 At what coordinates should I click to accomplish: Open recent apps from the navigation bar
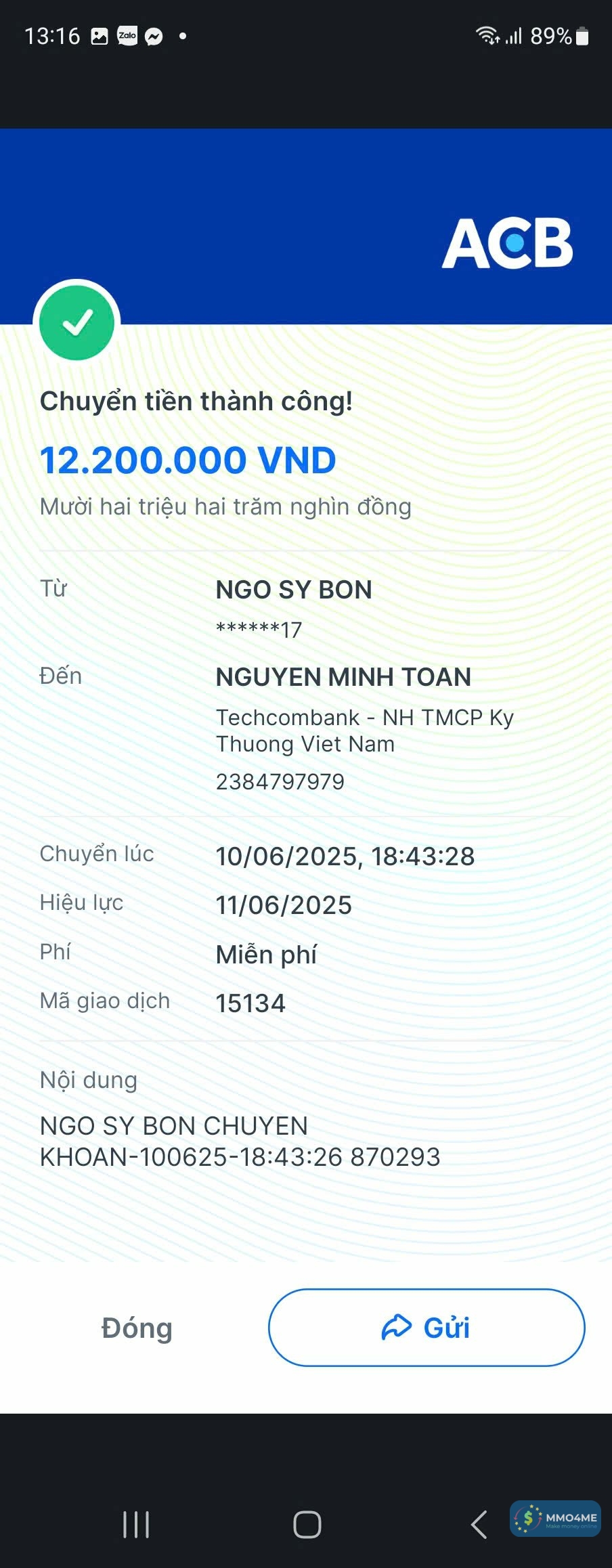pos(136,1525)
